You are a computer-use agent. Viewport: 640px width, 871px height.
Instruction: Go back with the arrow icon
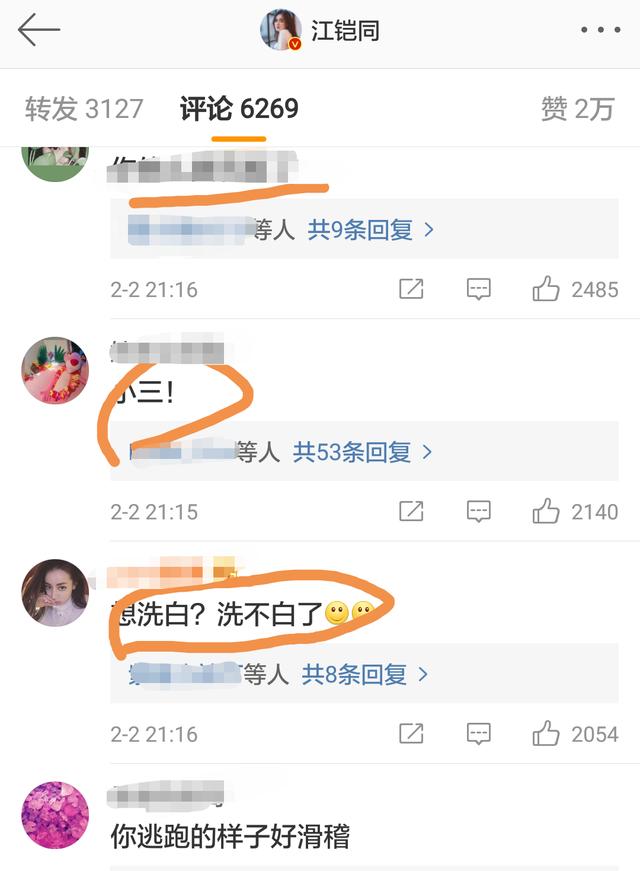(x=39, y=31)
